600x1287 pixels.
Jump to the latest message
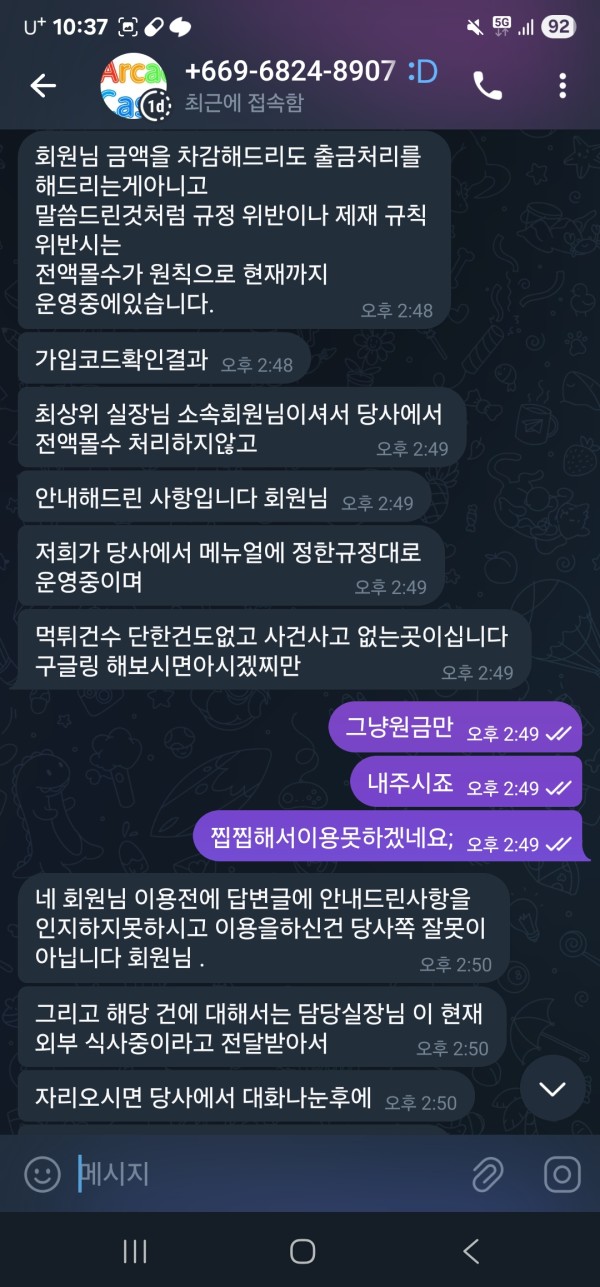[x=551, y=1088]
